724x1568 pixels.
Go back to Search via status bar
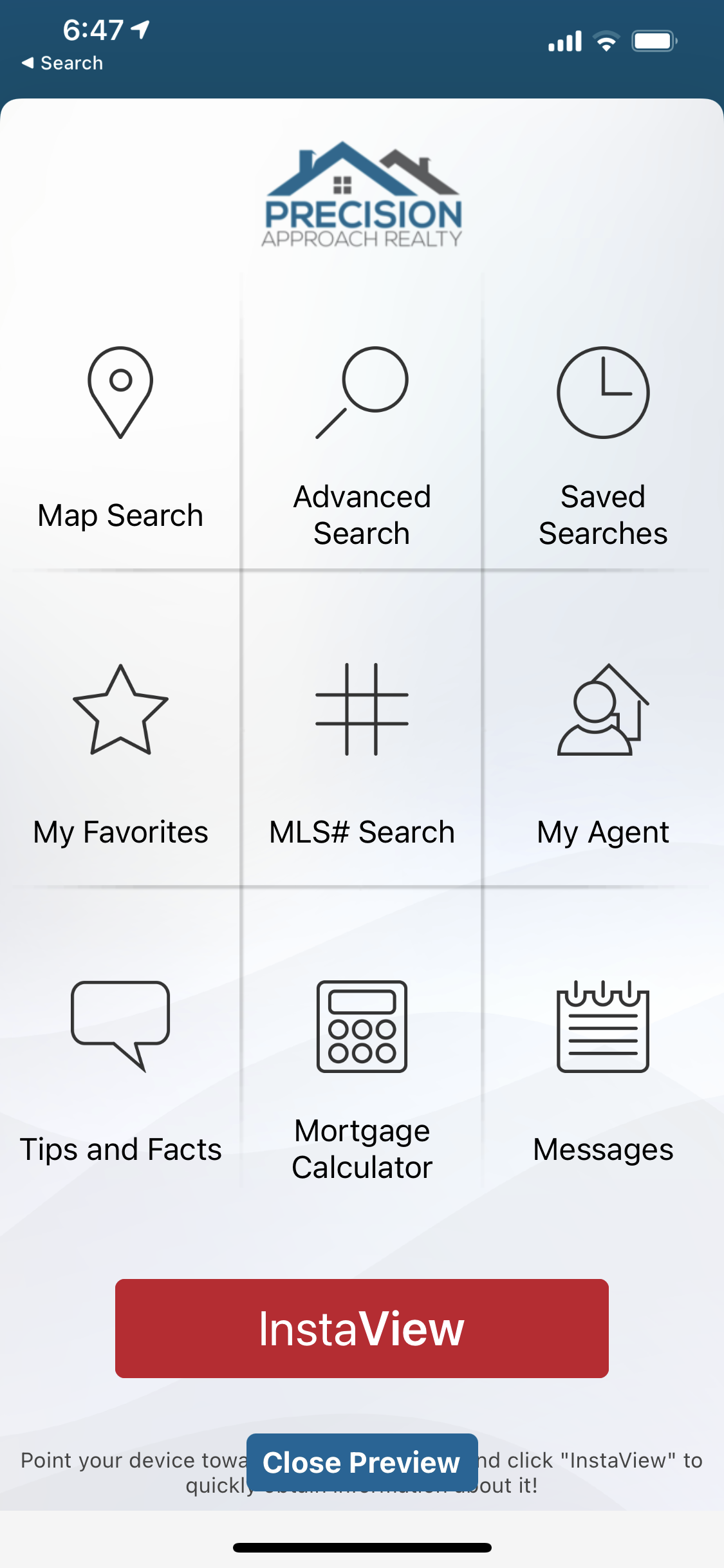coord(62,63)
